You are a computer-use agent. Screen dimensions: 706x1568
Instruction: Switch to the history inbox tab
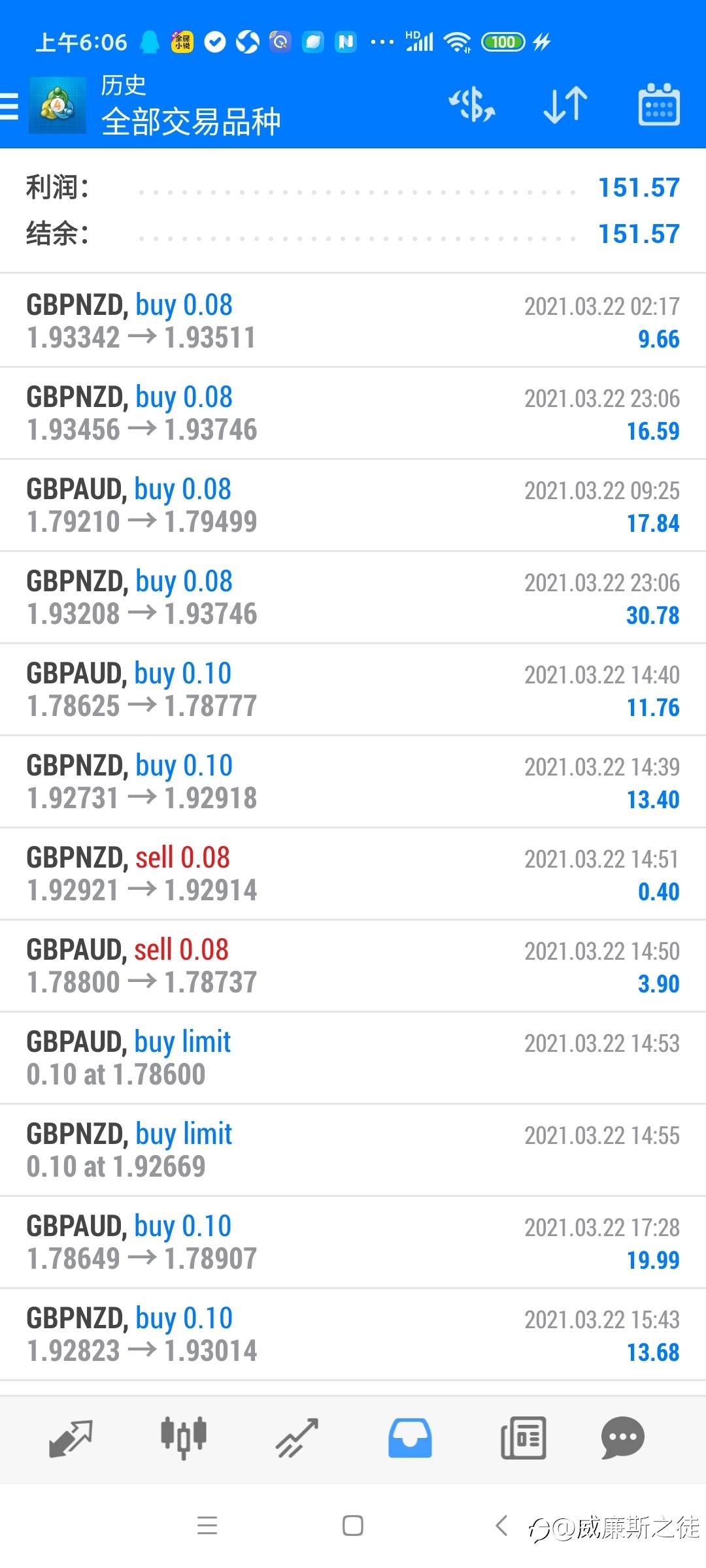coord(410,1438)
